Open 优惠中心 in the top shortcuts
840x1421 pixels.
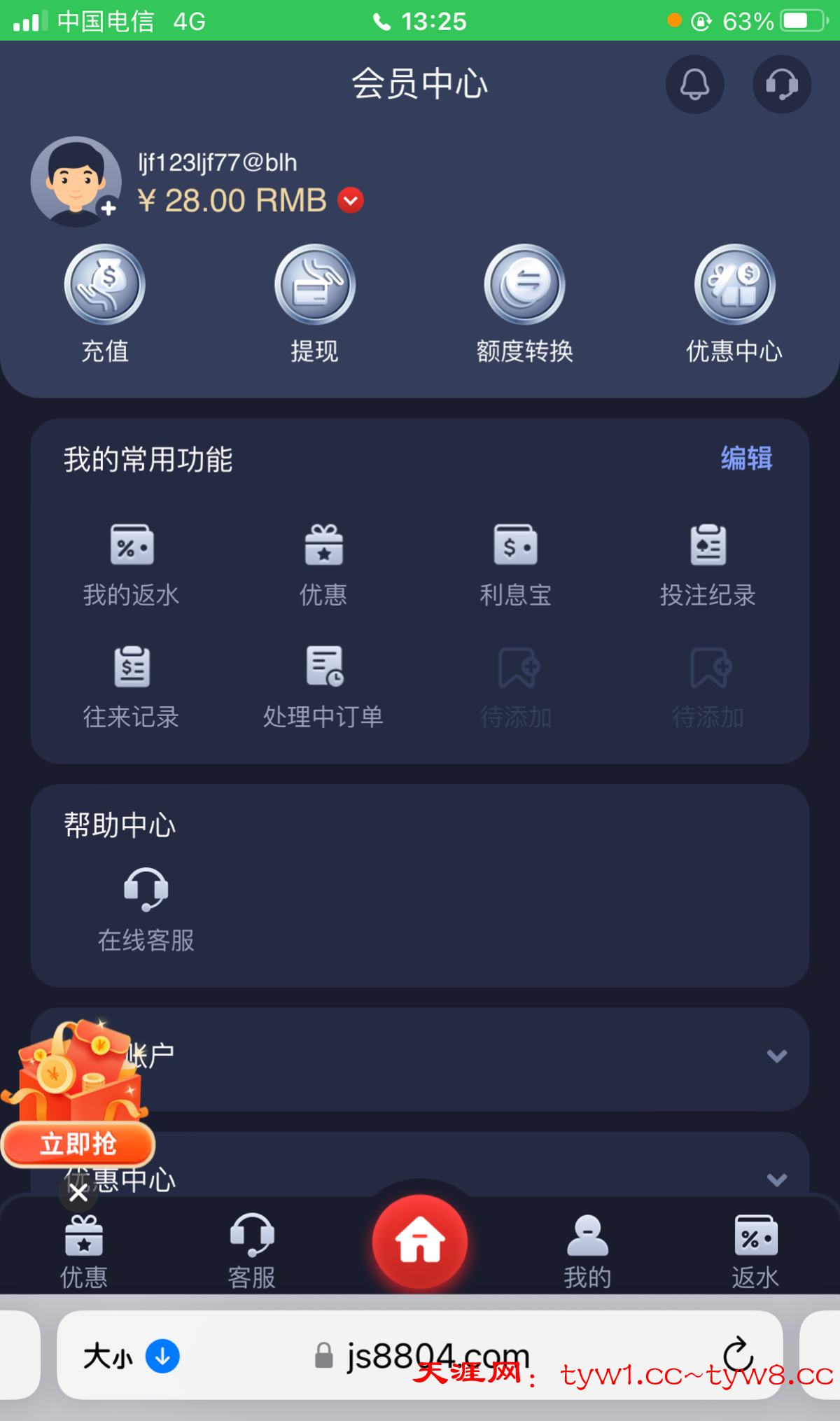click(x=734, y=302)
